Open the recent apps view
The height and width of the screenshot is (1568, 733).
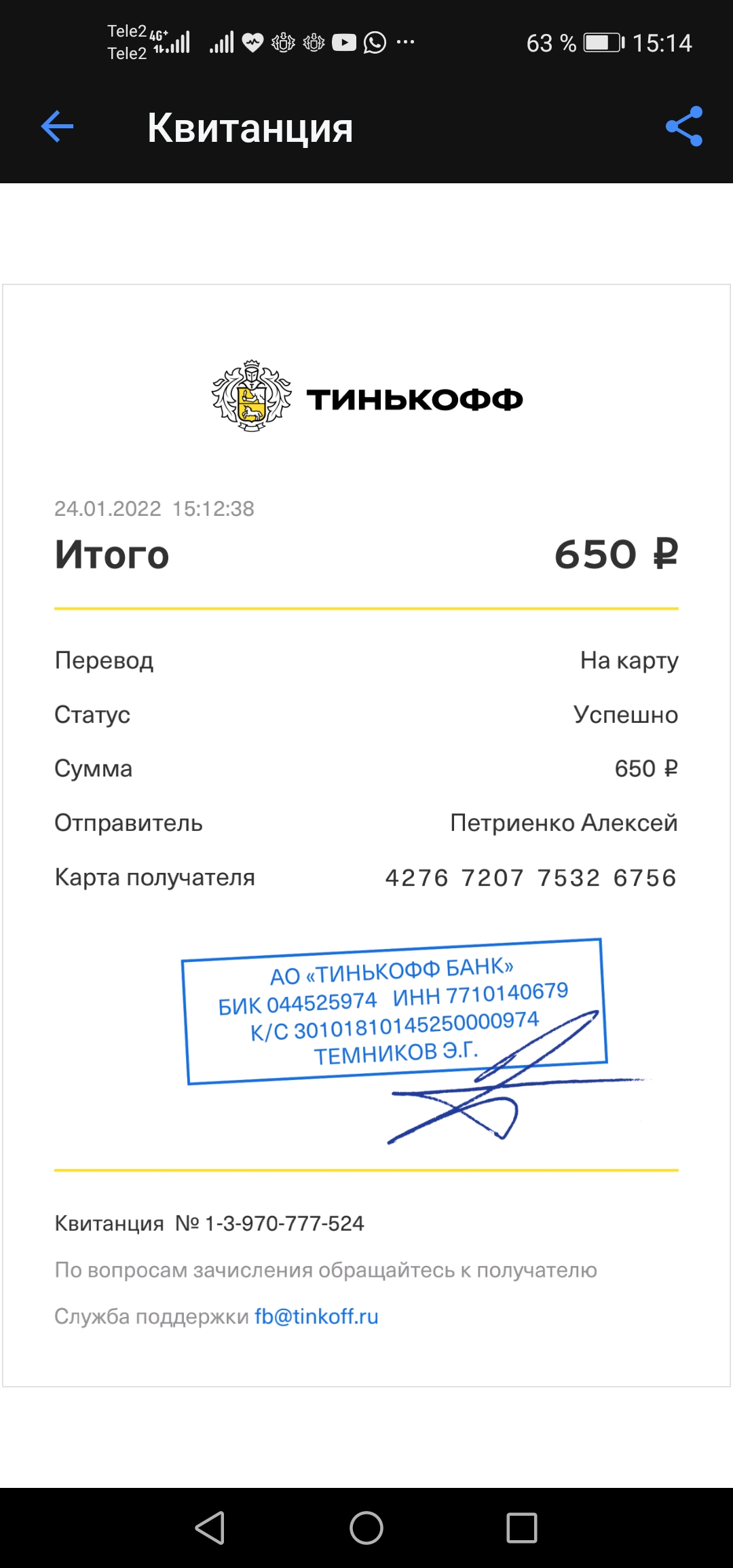(522, 1528)
